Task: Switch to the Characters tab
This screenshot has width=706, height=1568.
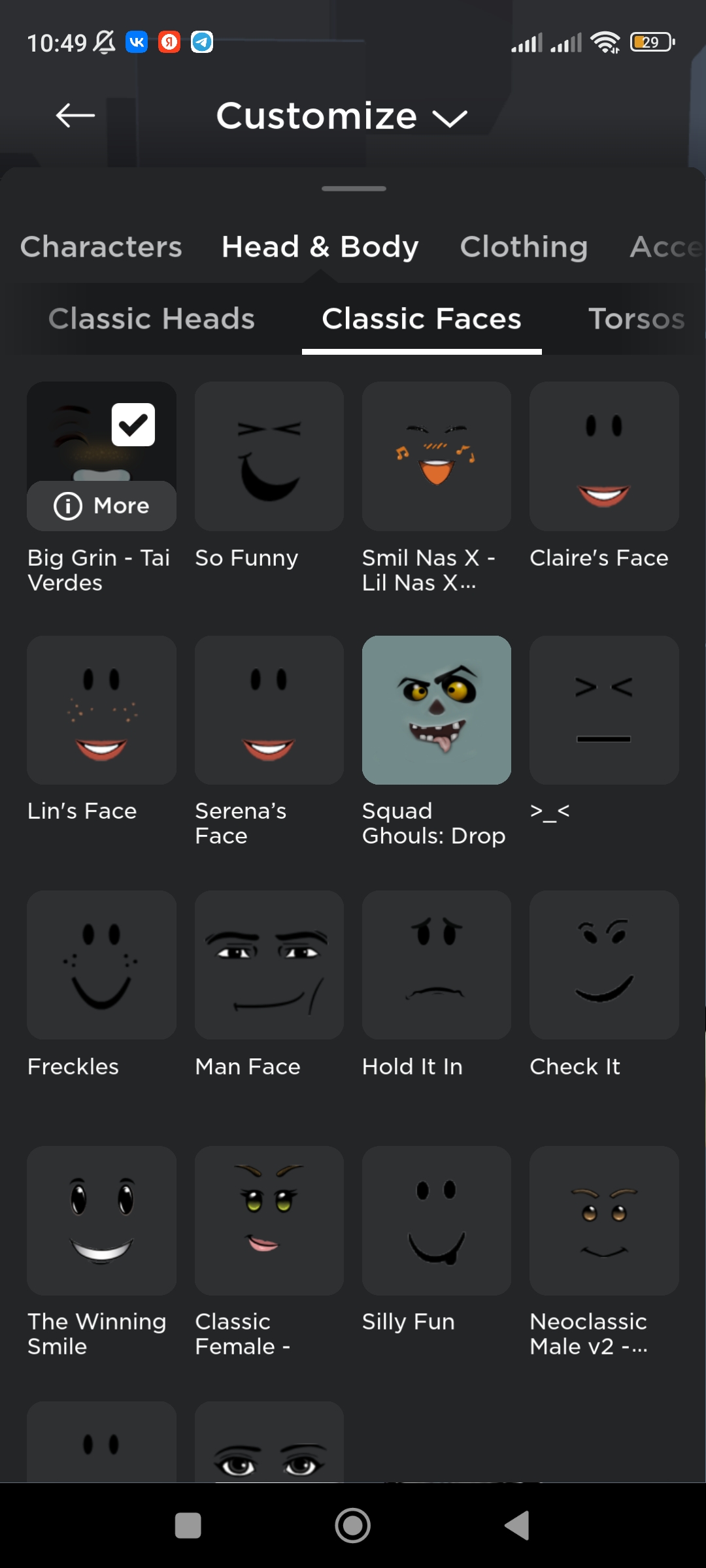Action: pyautogui.click(x=101, y=247)
